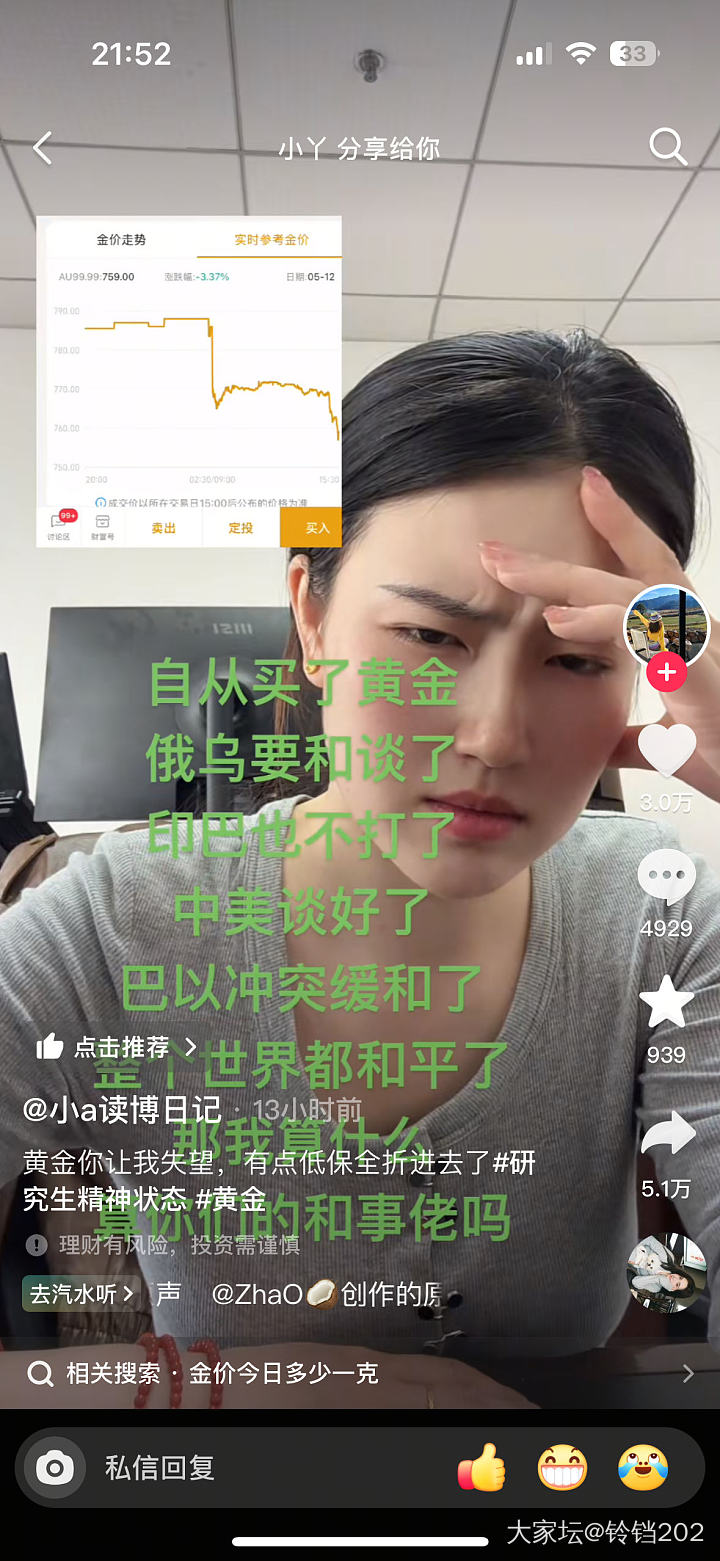Tap the 去汽水听 chip
The width and height of the screenshot is (720, 1561).
coord(81,1294)
